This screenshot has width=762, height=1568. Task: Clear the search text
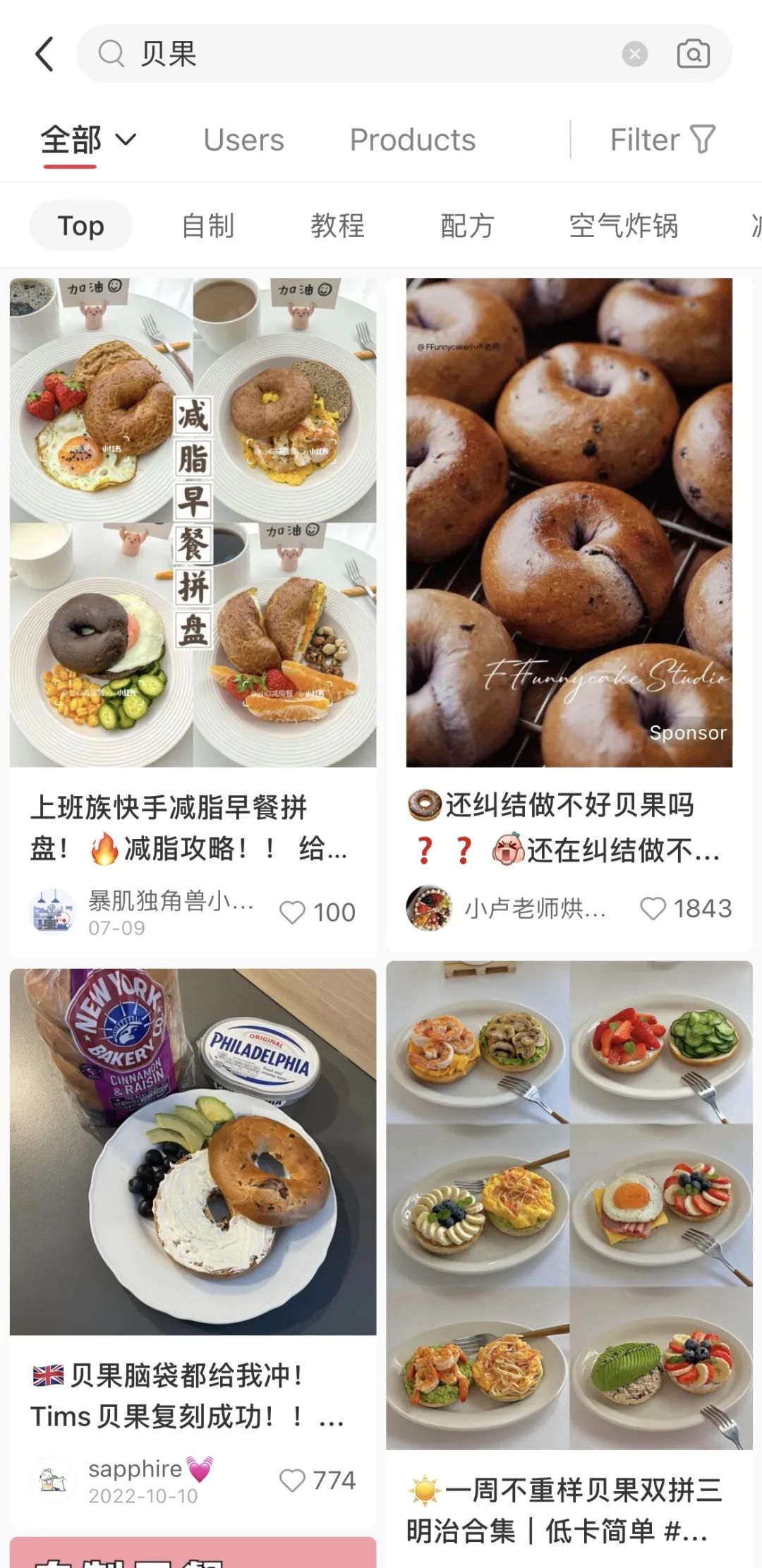coord(634,54)
